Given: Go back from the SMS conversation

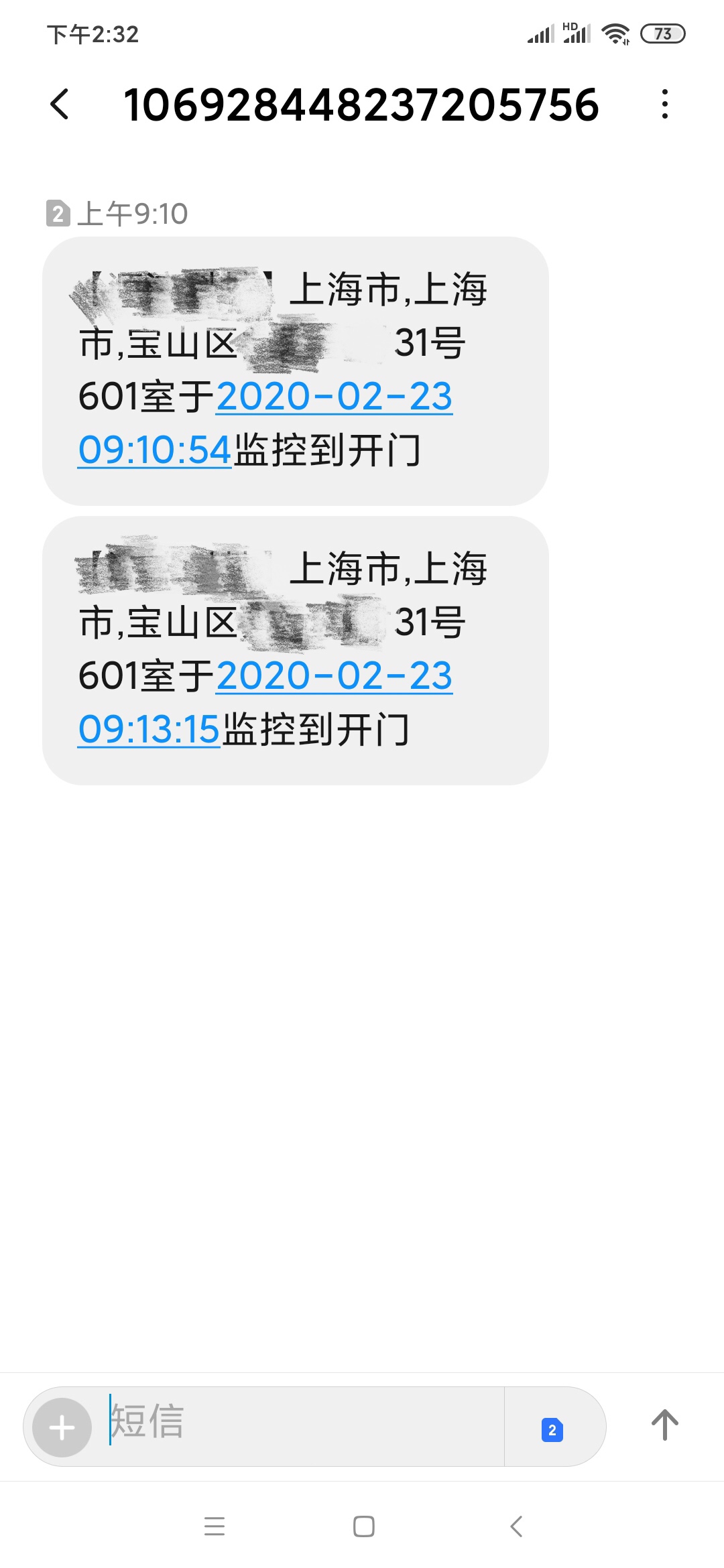Looking at the screenshot, I should [x=60, y=105].
